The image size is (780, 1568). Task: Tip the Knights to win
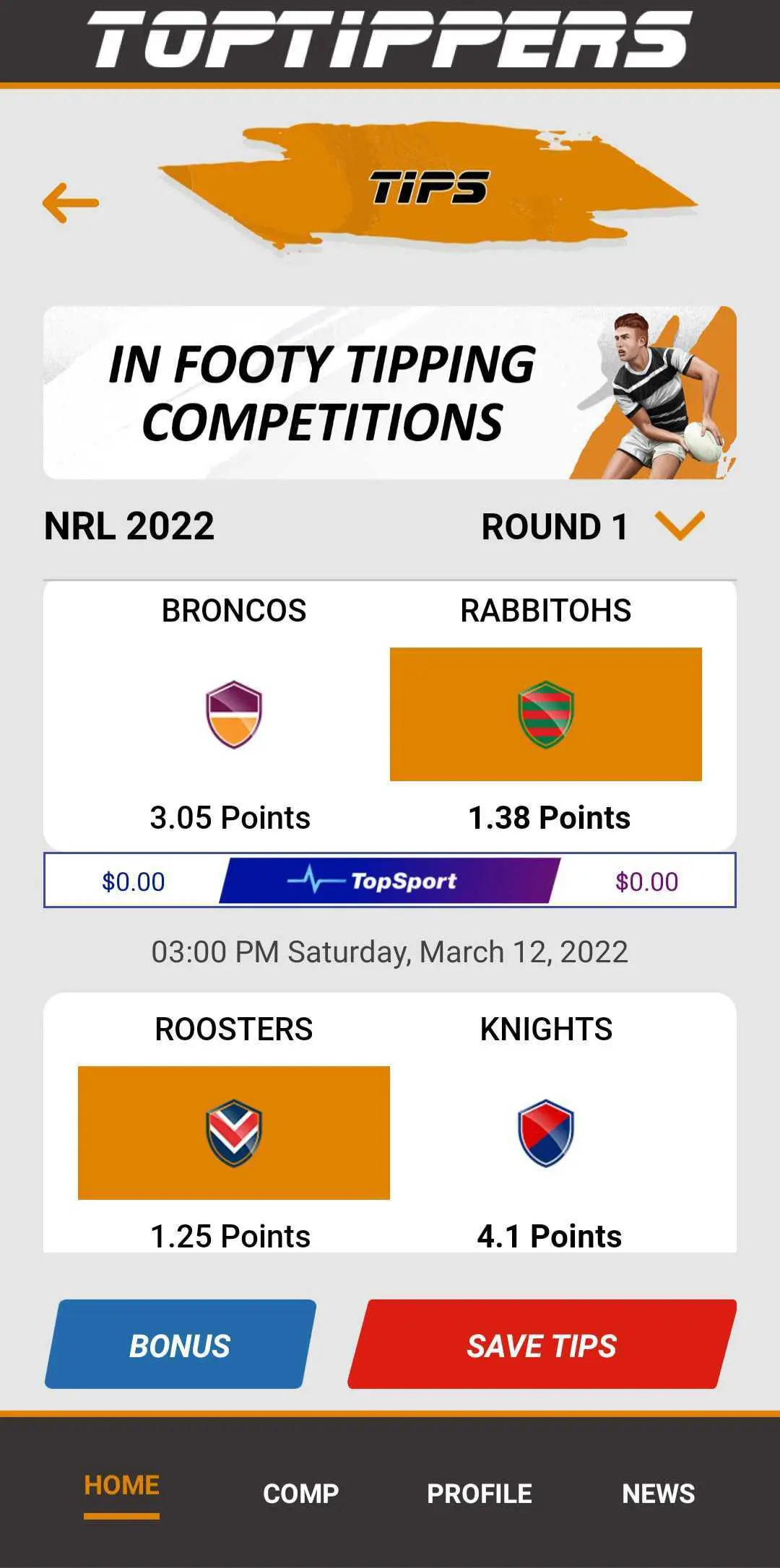[x=545, y=1132]
